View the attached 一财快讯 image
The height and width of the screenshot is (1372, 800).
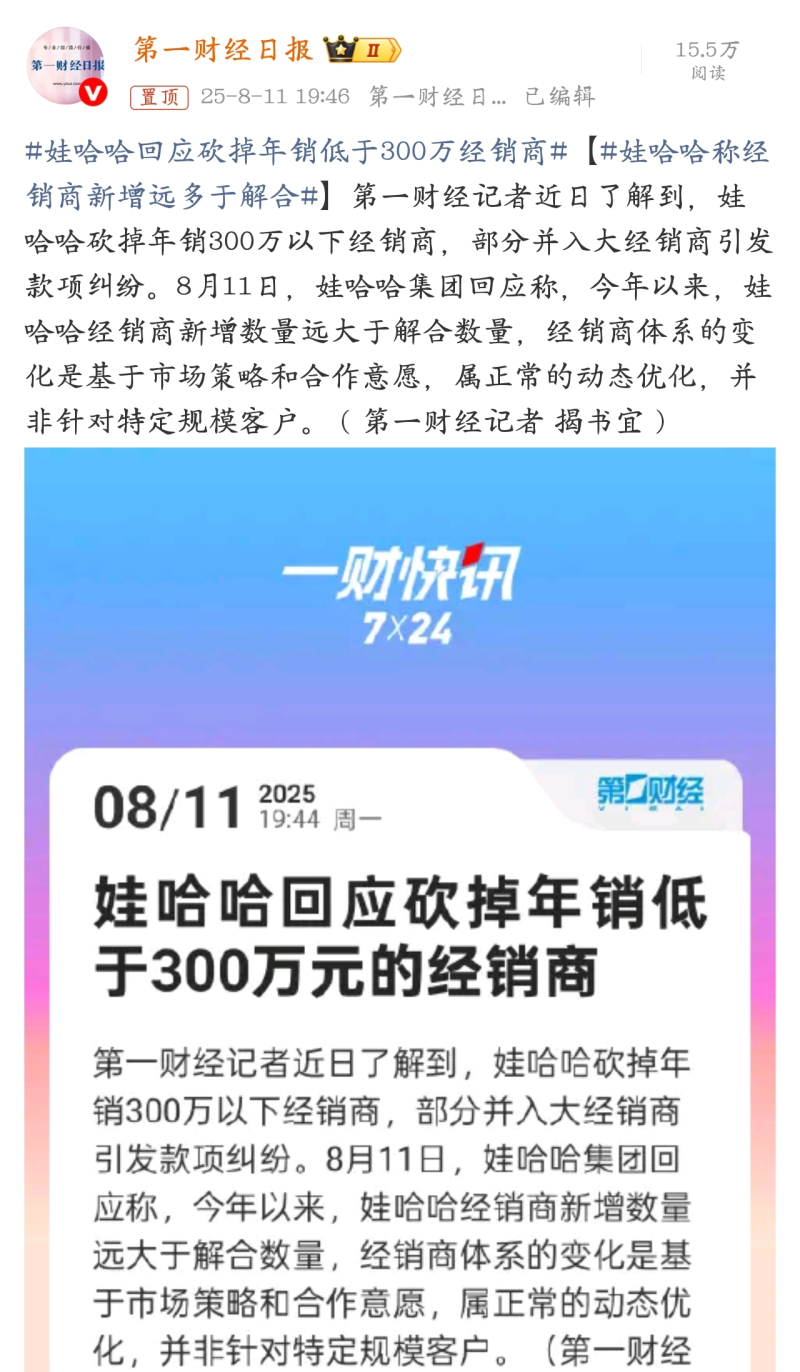(x=400, y=900)
